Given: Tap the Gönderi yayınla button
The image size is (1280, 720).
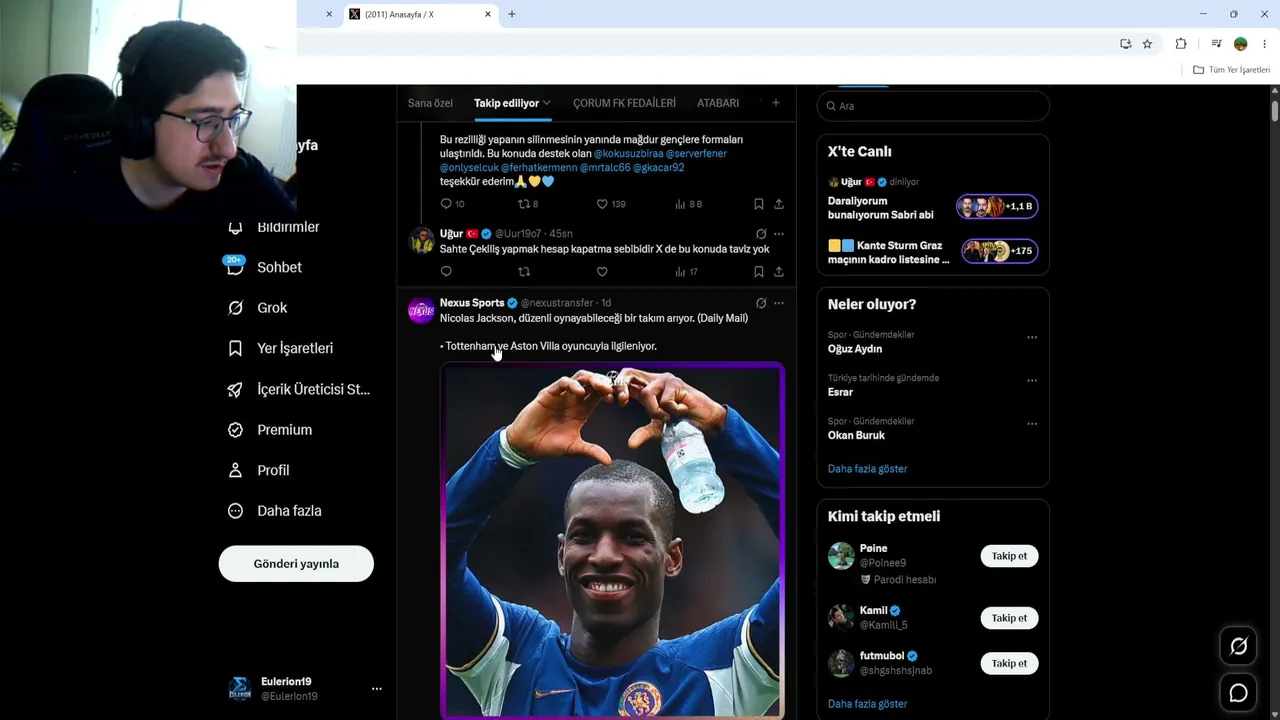Looking at the screenshot, I should tap(296, 564).
